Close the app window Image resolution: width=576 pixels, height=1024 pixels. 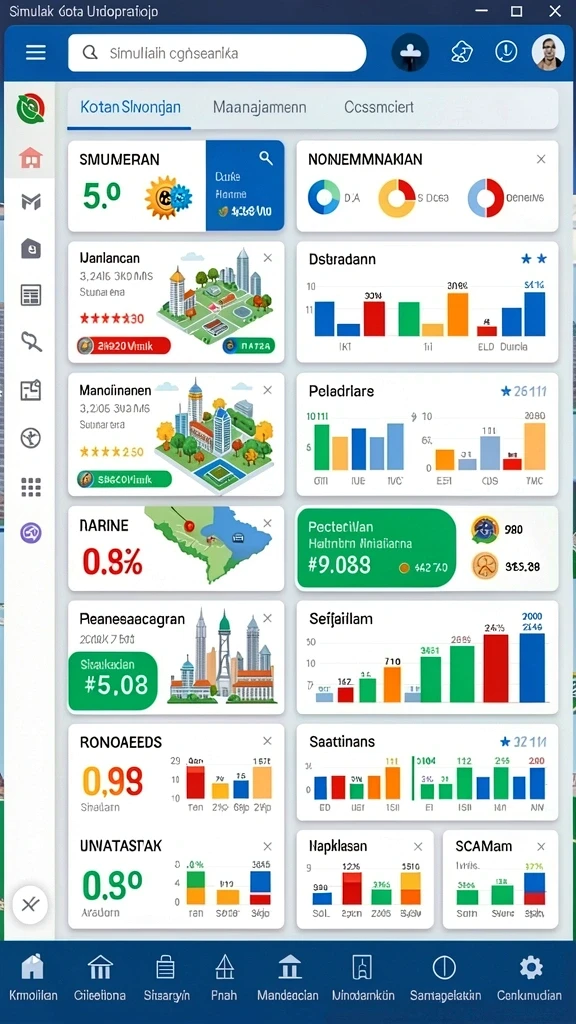[x=555, y=11]
